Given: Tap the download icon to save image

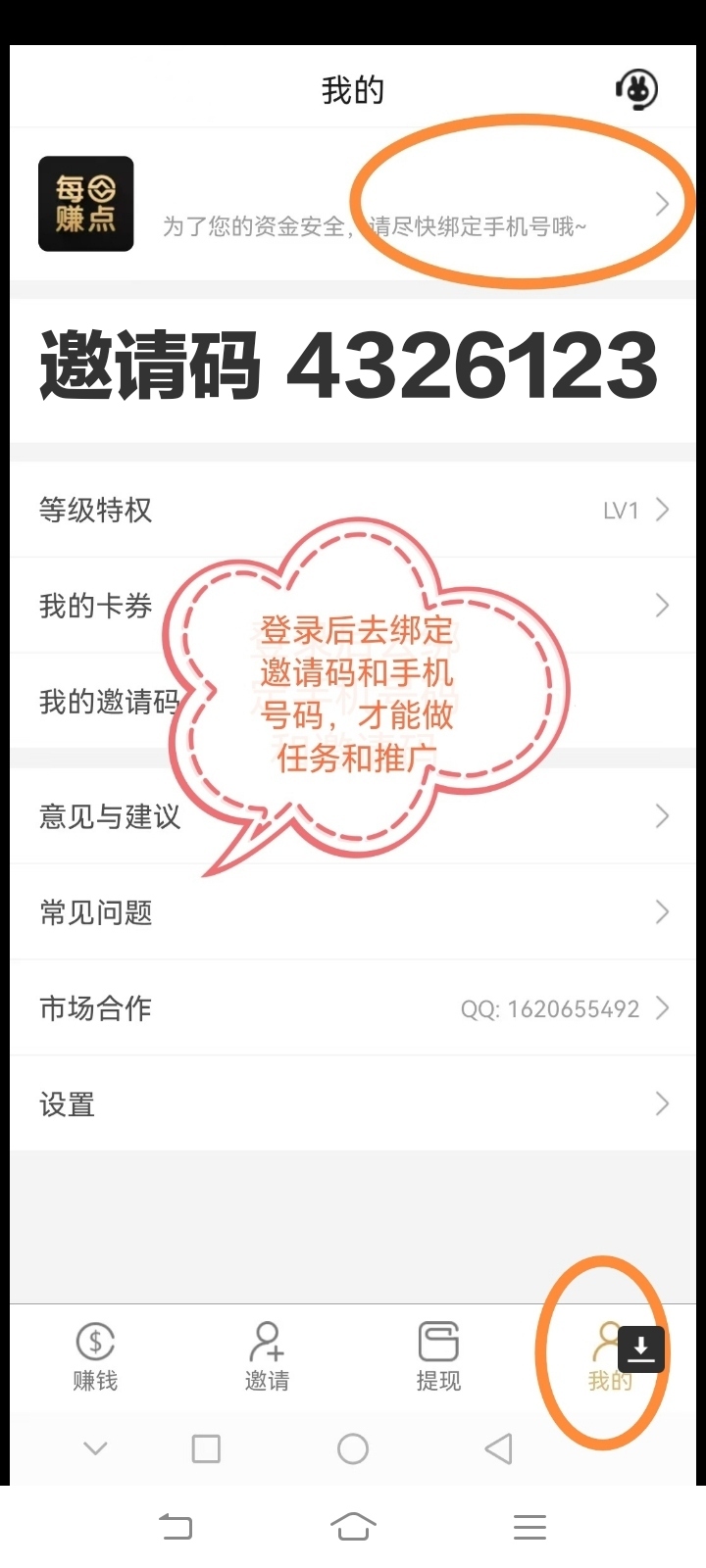Looking at the screenshot, I should [641, 1349].
